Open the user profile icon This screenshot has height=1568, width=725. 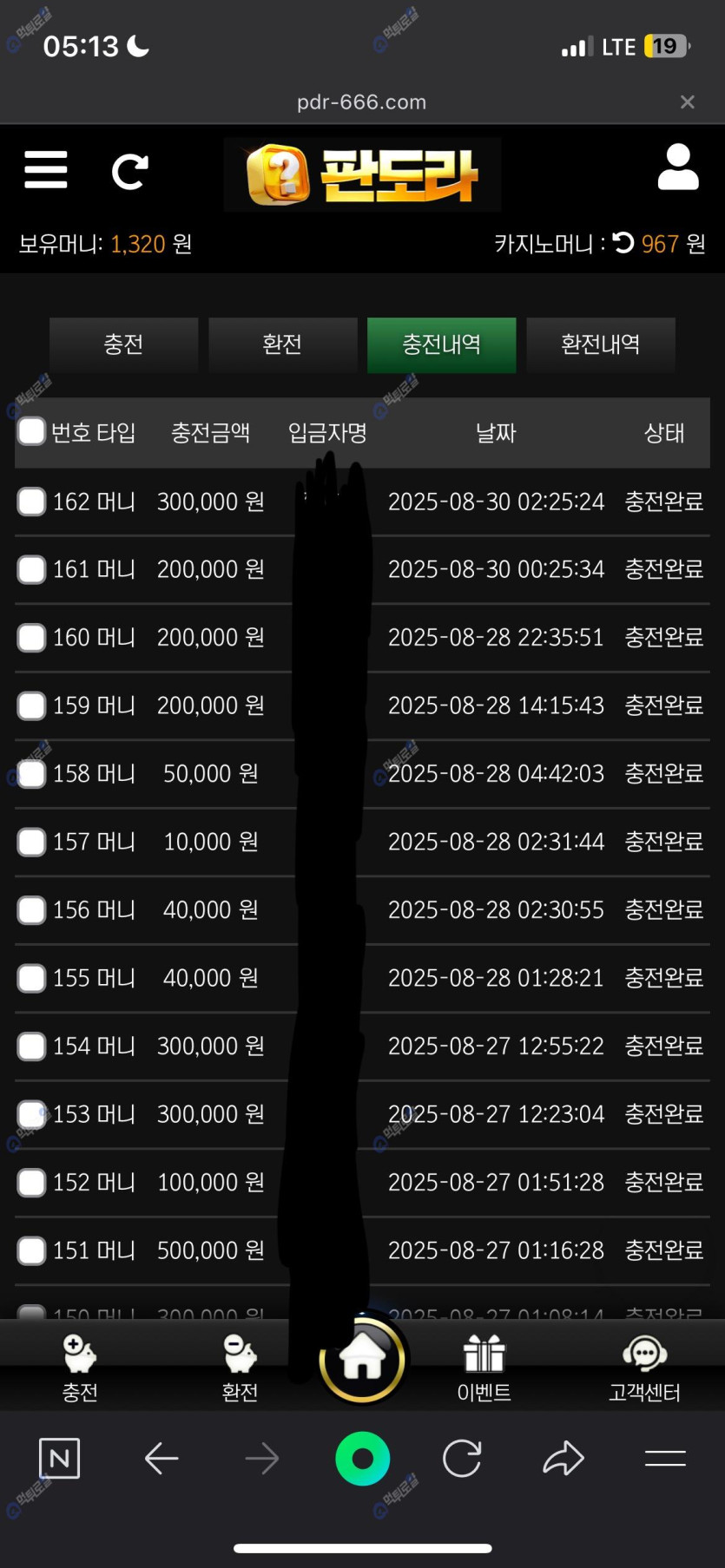pos(677,167)
